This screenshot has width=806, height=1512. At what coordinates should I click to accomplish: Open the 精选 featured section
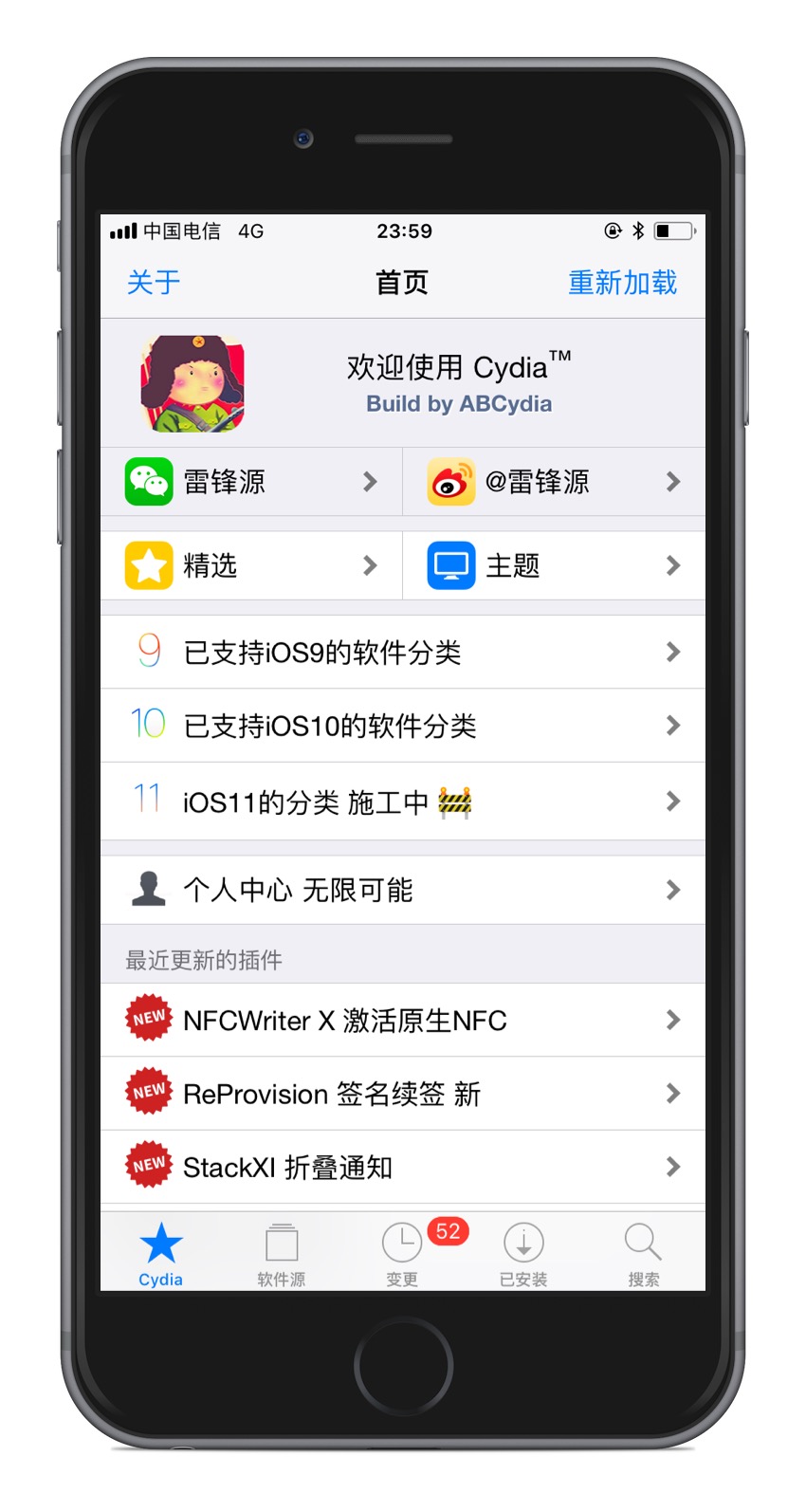point(251,566)
